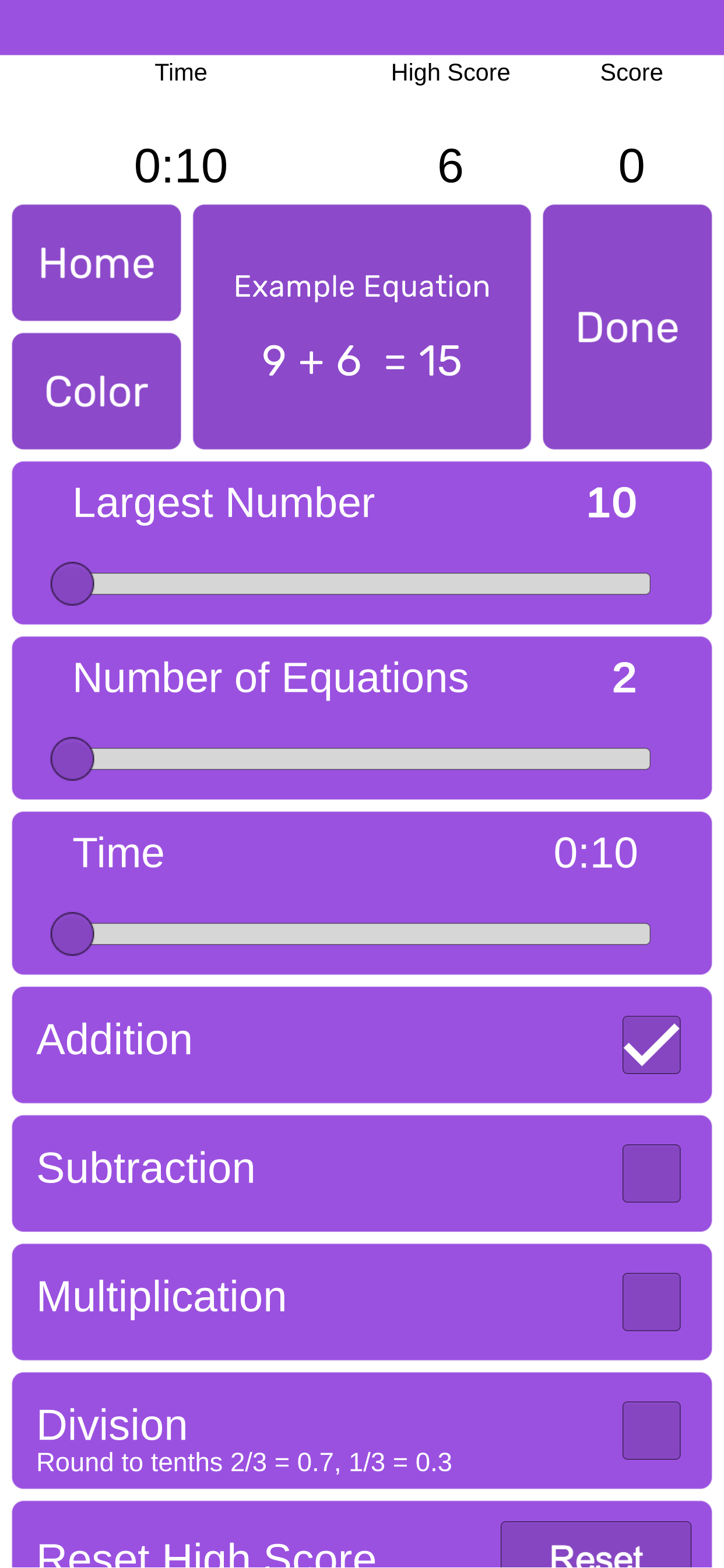Viewport: 724px width, 1568px height.
Task: Enable the Subtraction checkbox
Action: pyautogui.click(x=651, y=1172)
